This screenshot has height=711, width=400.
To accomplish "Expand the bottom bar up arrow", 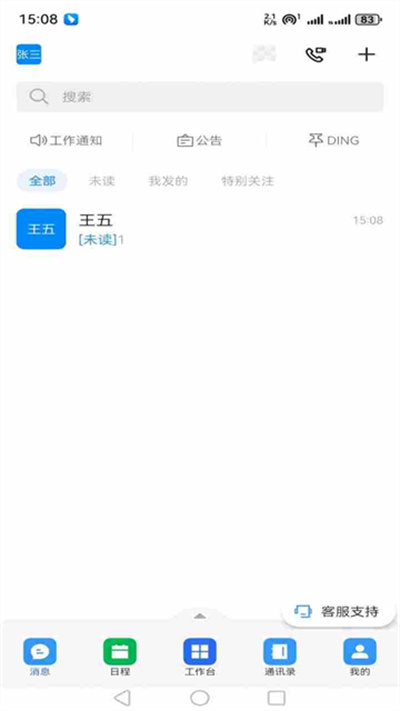I will click(x=200, y=616).
